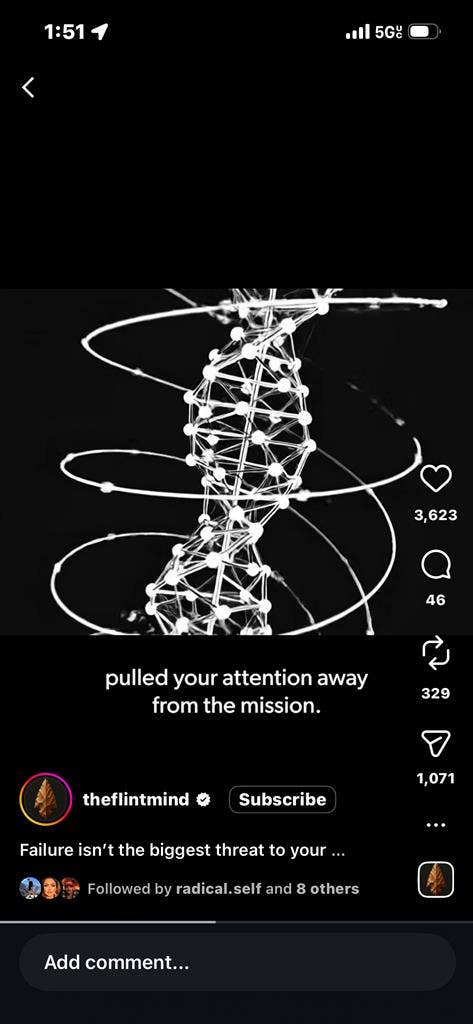Like this reel with the heart icon

tap(435, 479)
